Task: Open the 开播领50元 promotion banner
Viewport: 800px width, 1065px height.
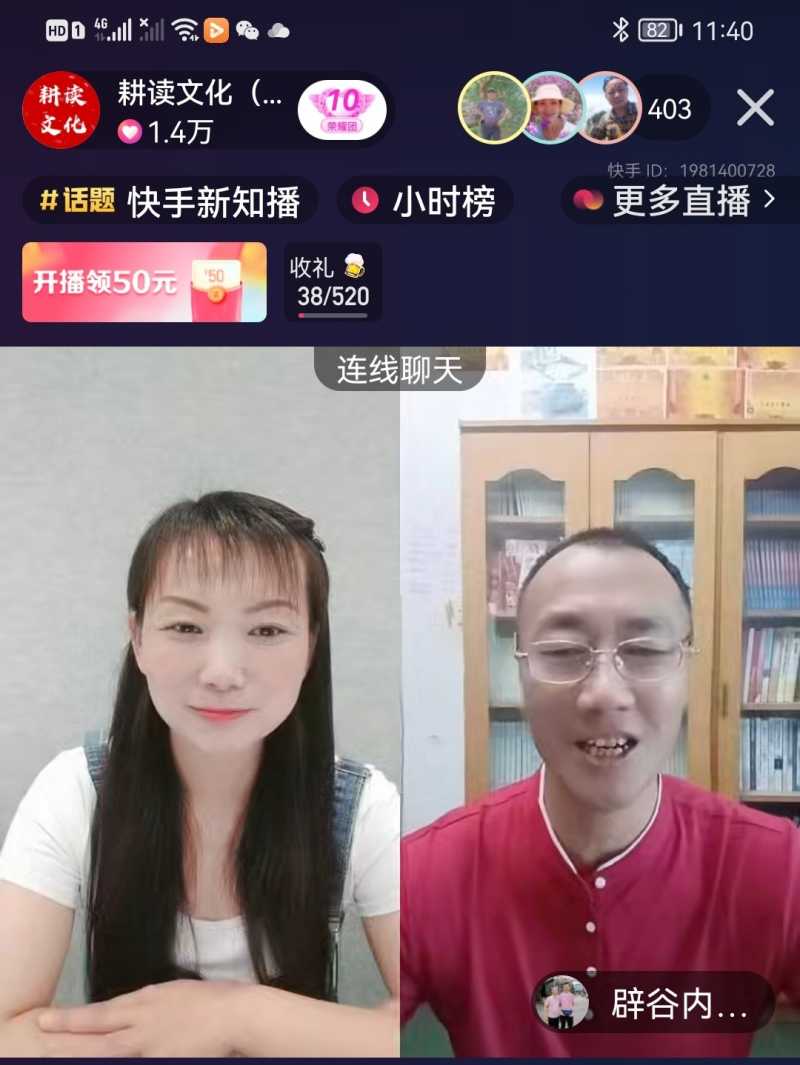Action: [x=144, y=282]
